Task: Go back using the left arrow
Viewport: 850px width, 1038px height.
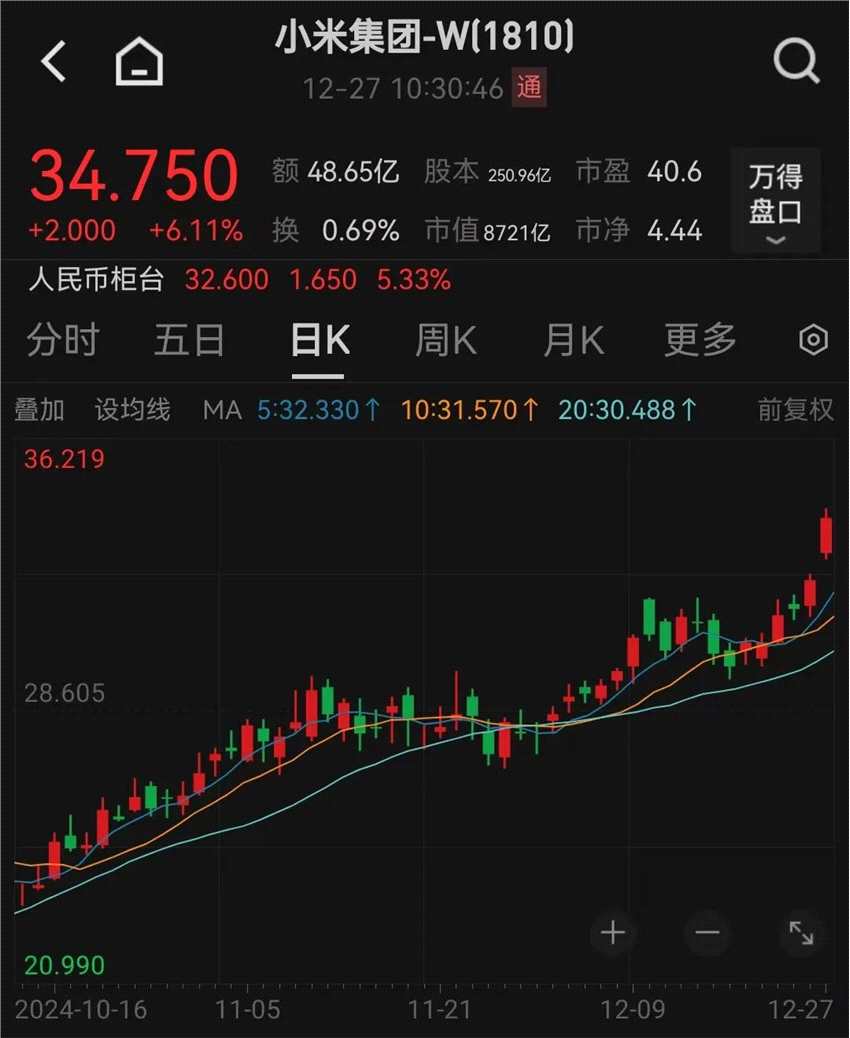Action: coord(53,62)
